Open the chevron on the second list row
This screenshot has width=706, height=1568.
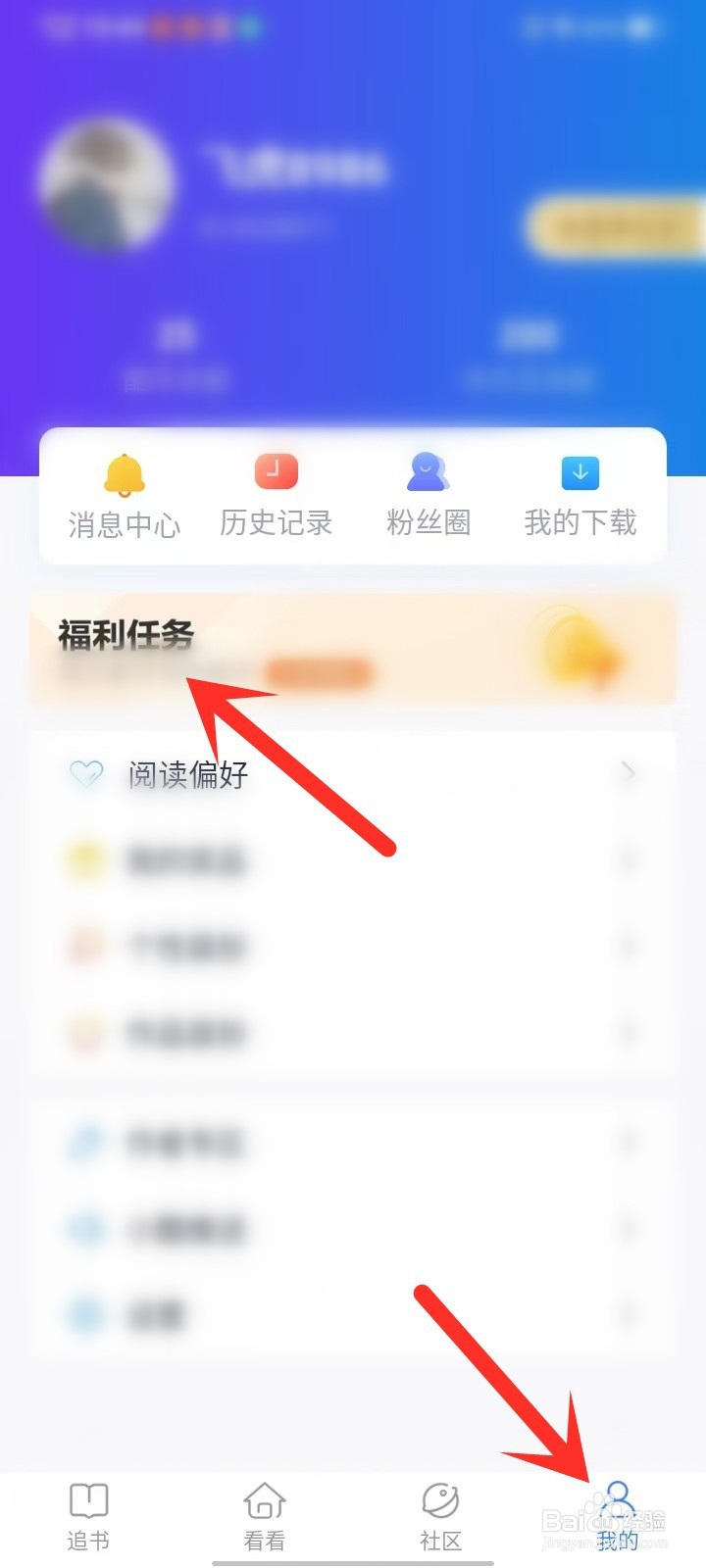coord(629,946)
